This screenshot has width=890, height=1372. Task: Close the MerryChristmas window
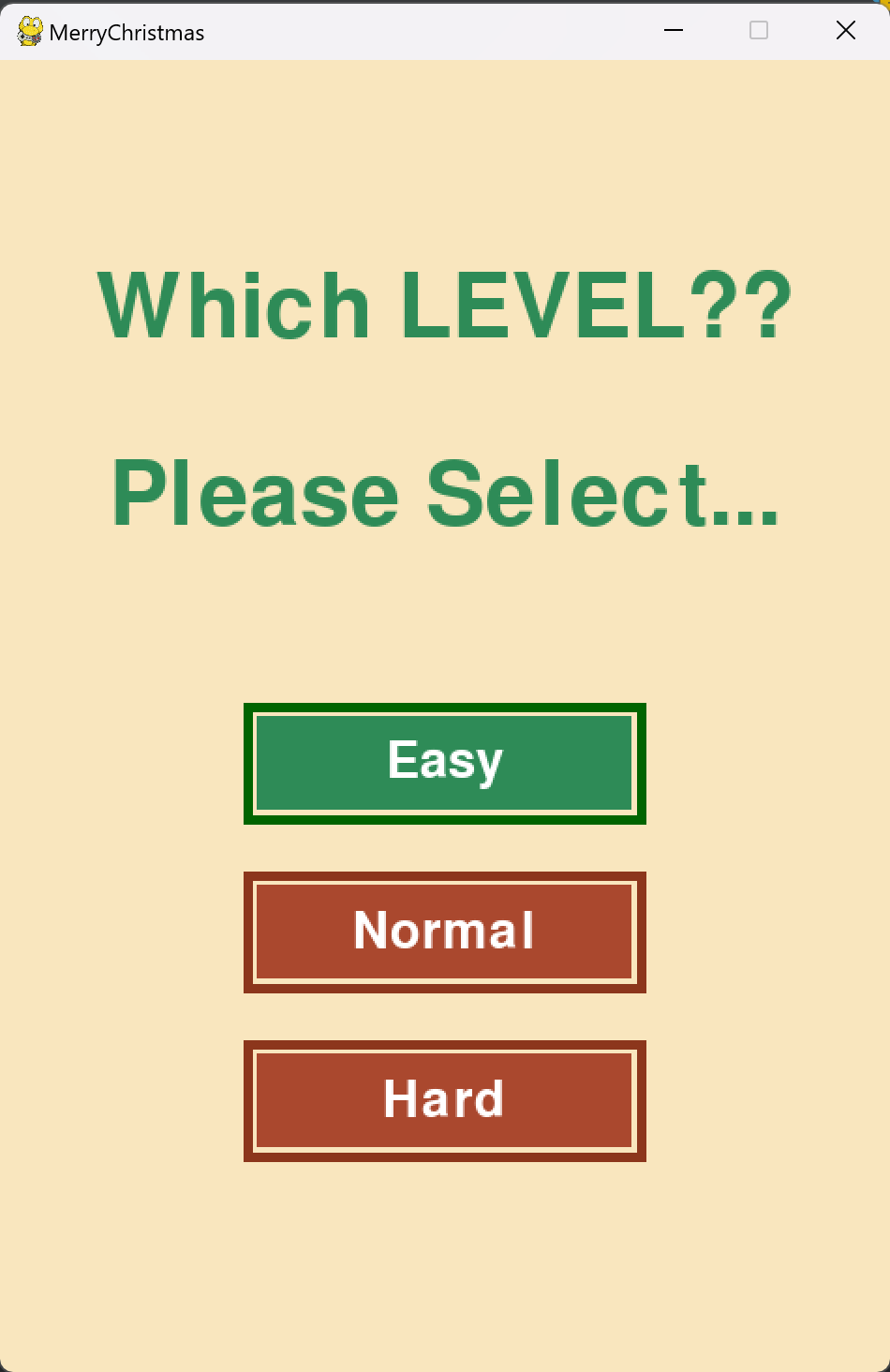click(845, 31)
